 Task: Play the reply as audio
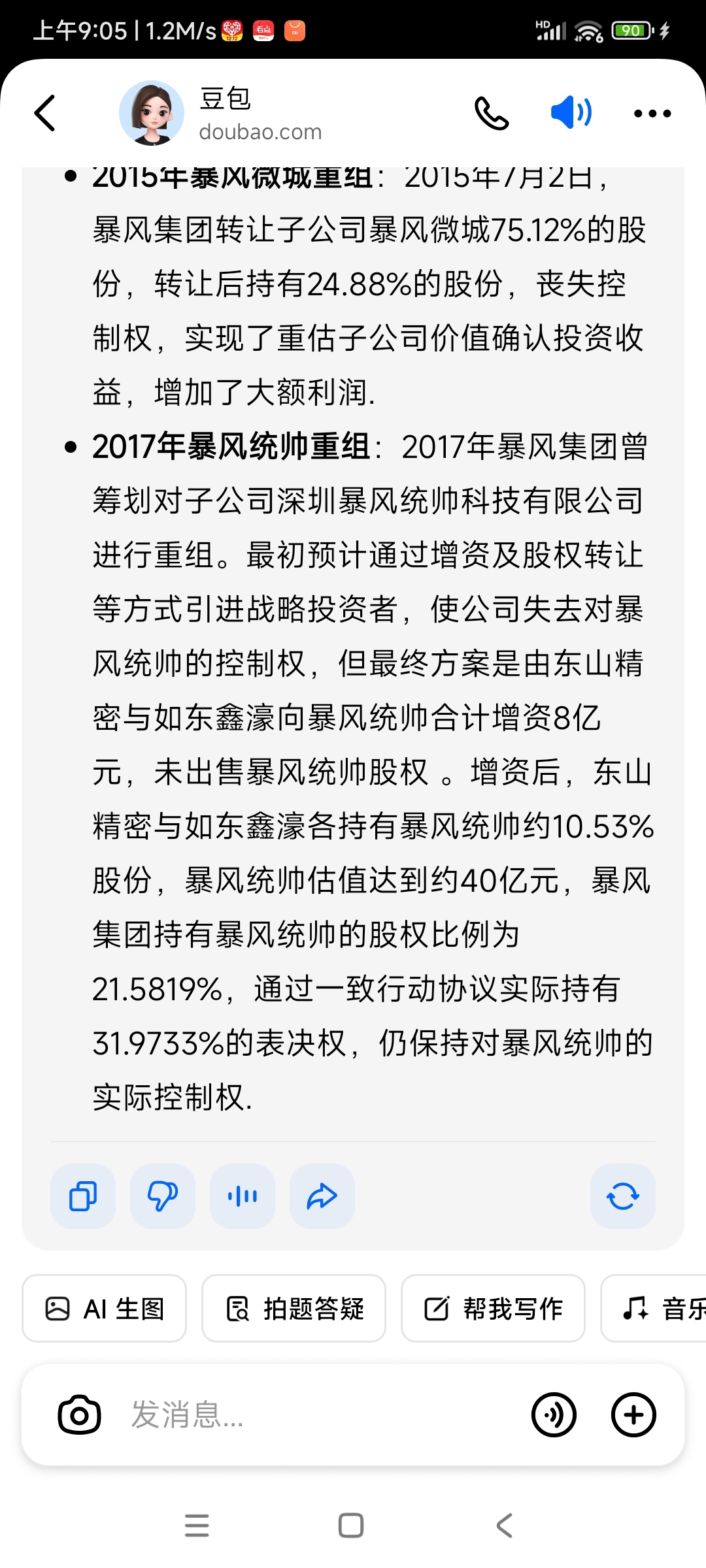click(243, 1196)
